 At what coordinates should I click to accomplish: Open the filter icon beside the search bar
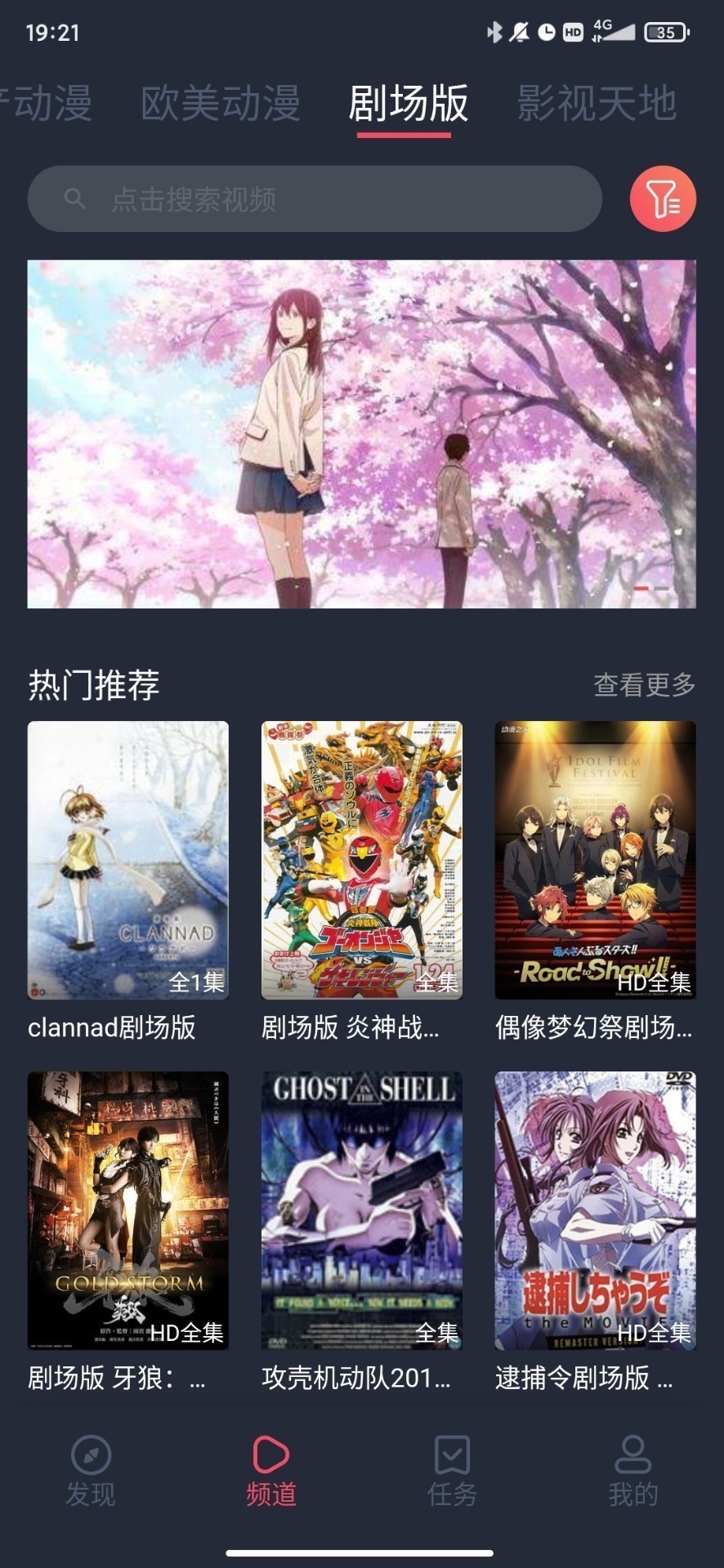[662, 198]
